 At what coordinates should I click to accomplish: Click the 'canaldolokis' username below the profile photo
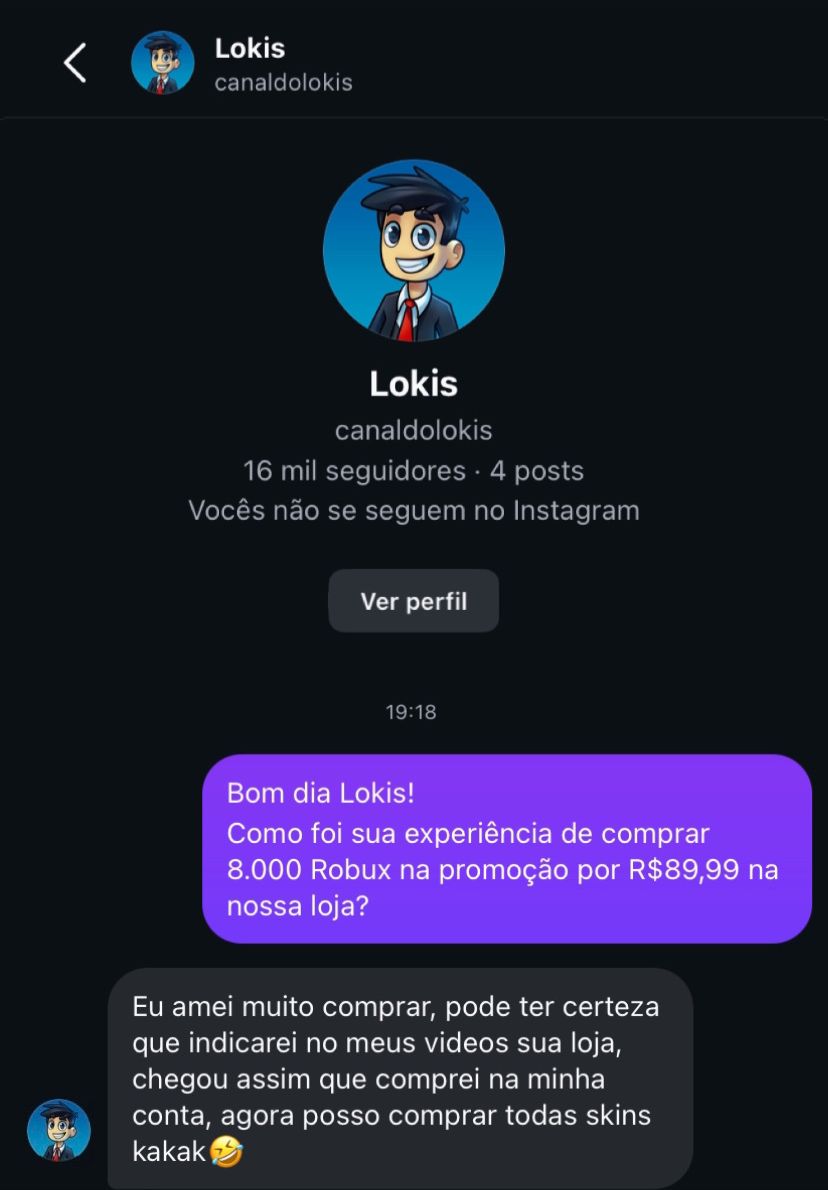point(413,429)
